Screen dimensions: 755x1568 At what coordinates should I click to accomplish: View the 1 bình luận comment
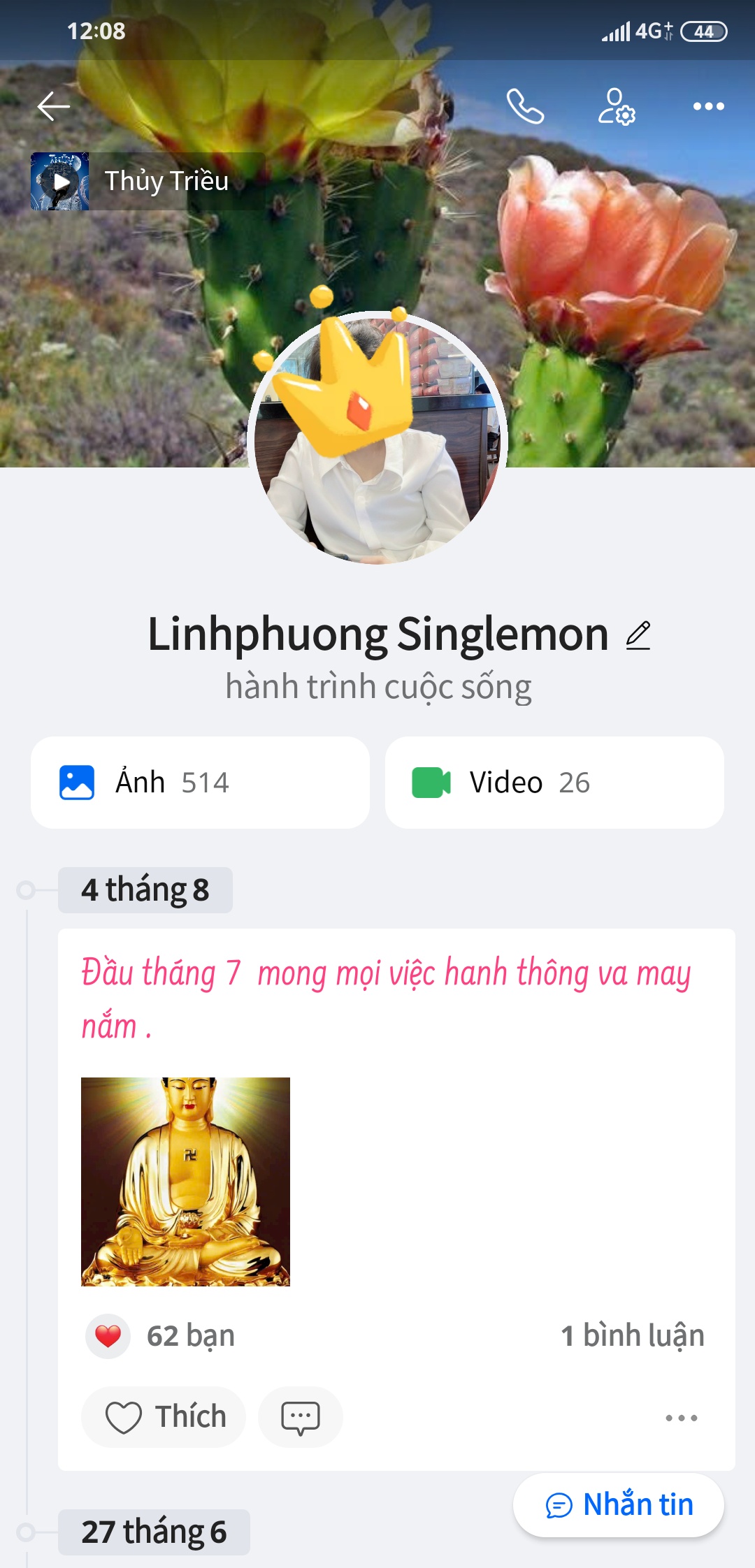pyautogui.click(x=632, y=1335)
